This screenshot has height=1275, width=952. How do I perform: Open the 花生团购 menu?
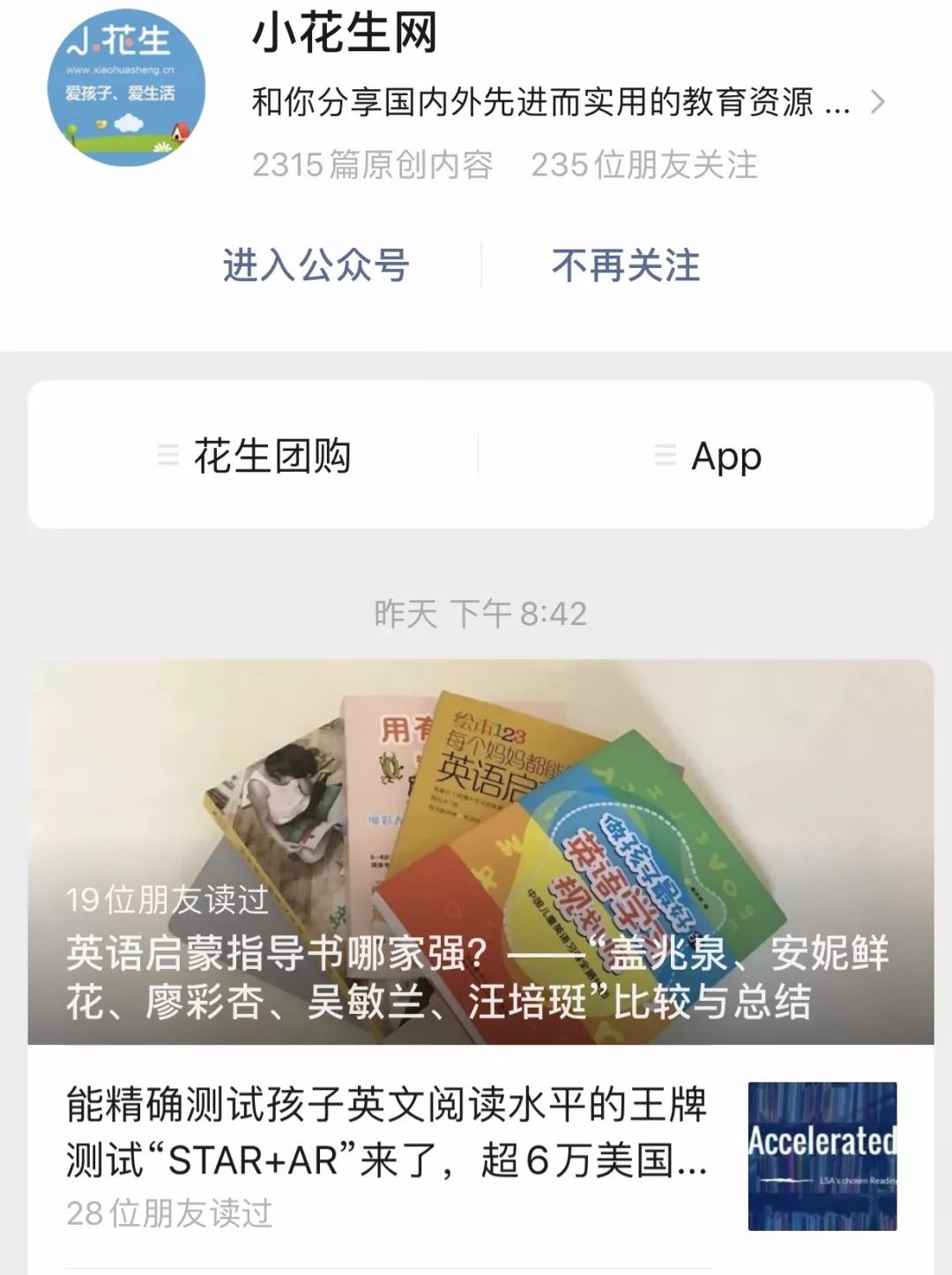click(x=256, y=456)
